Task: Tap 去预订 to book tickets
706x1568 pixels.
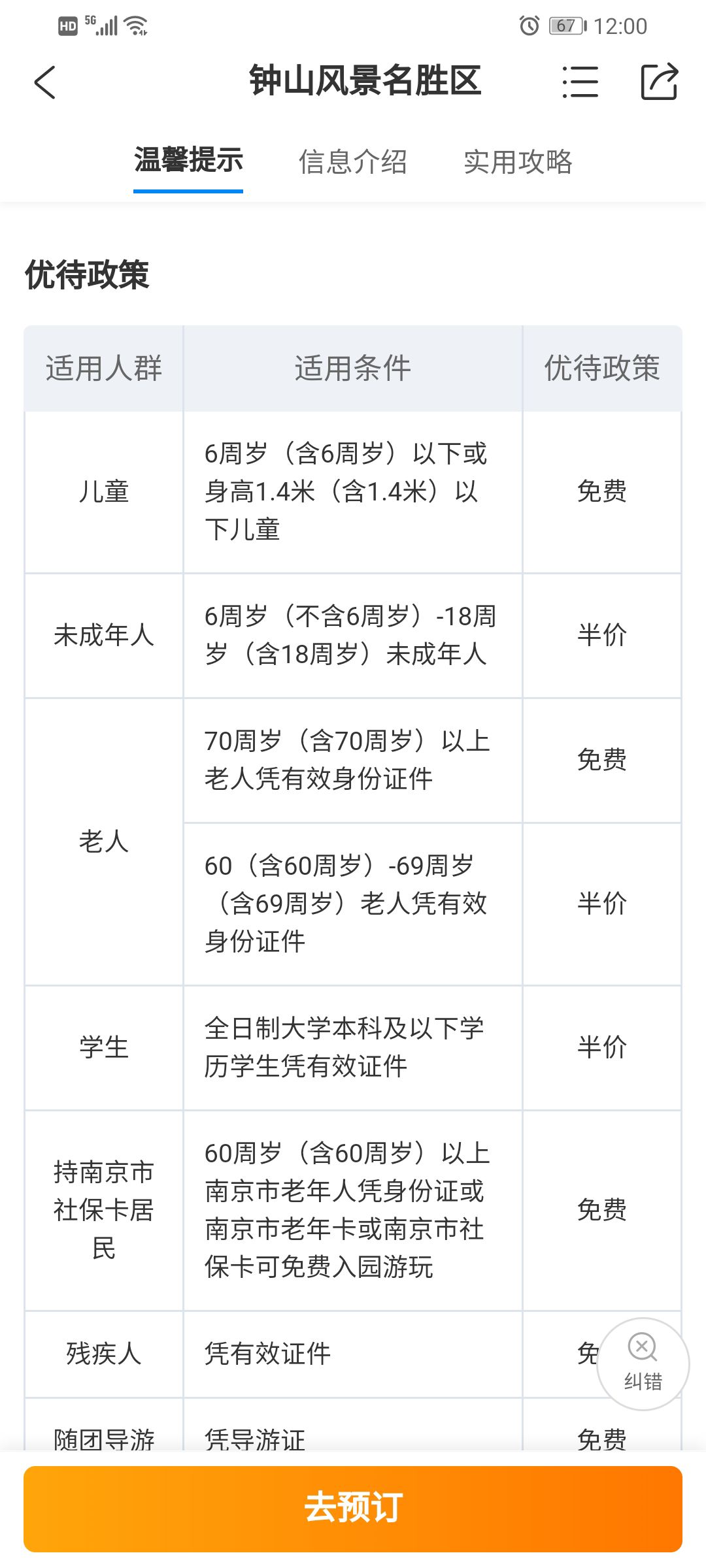Action: coord(353,1508)
